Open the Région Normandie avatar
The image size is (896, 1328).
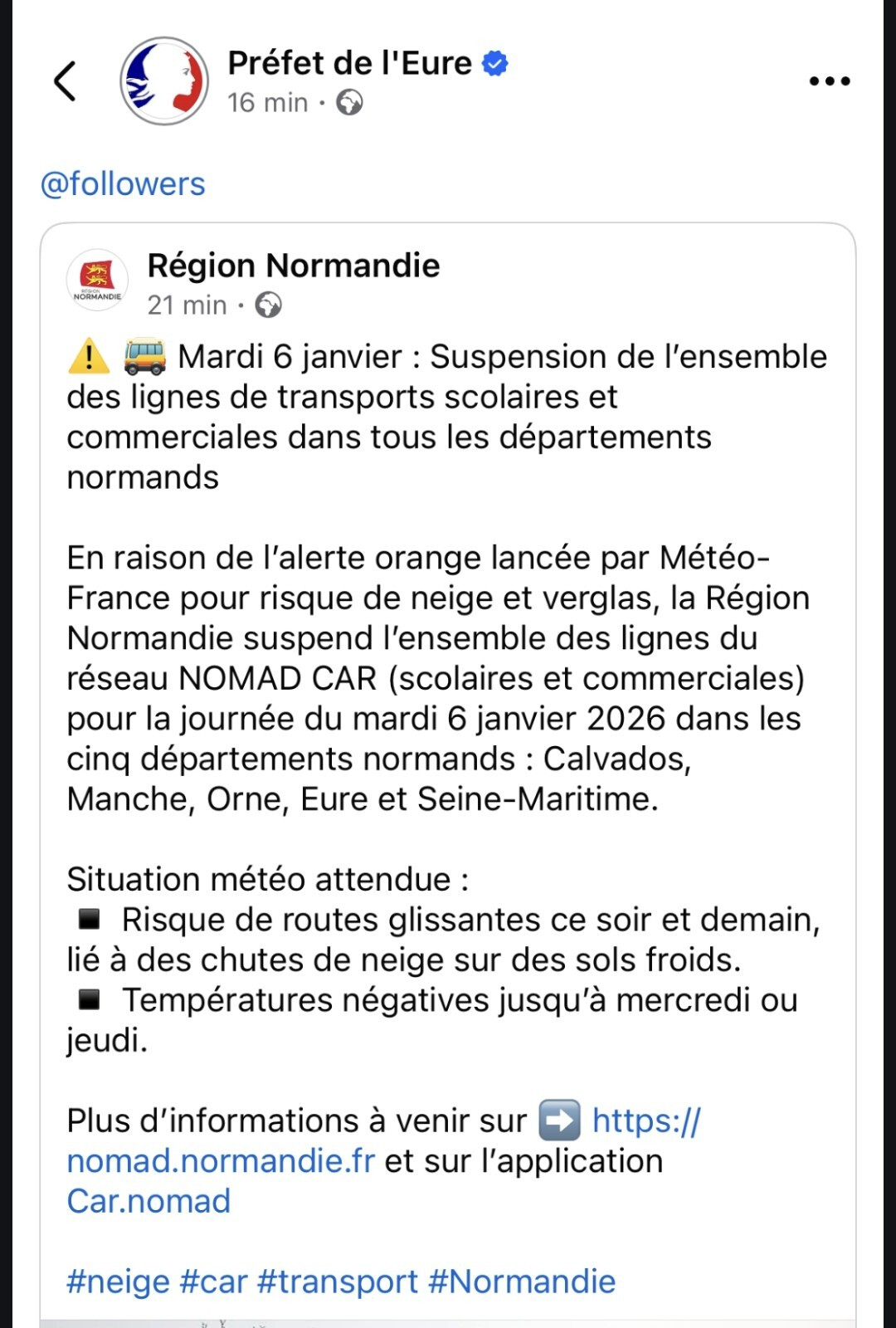click(x=98, y=281)
